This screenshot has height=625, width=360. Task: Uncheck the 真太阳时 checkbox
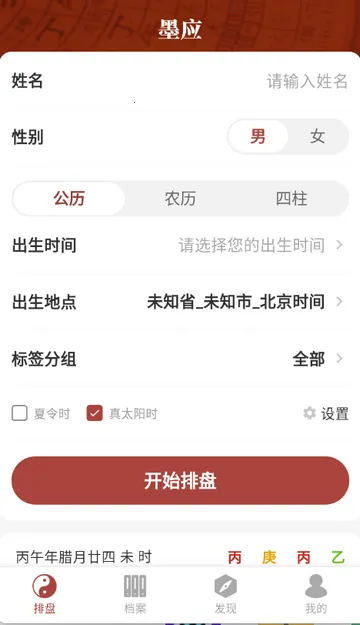94,413
